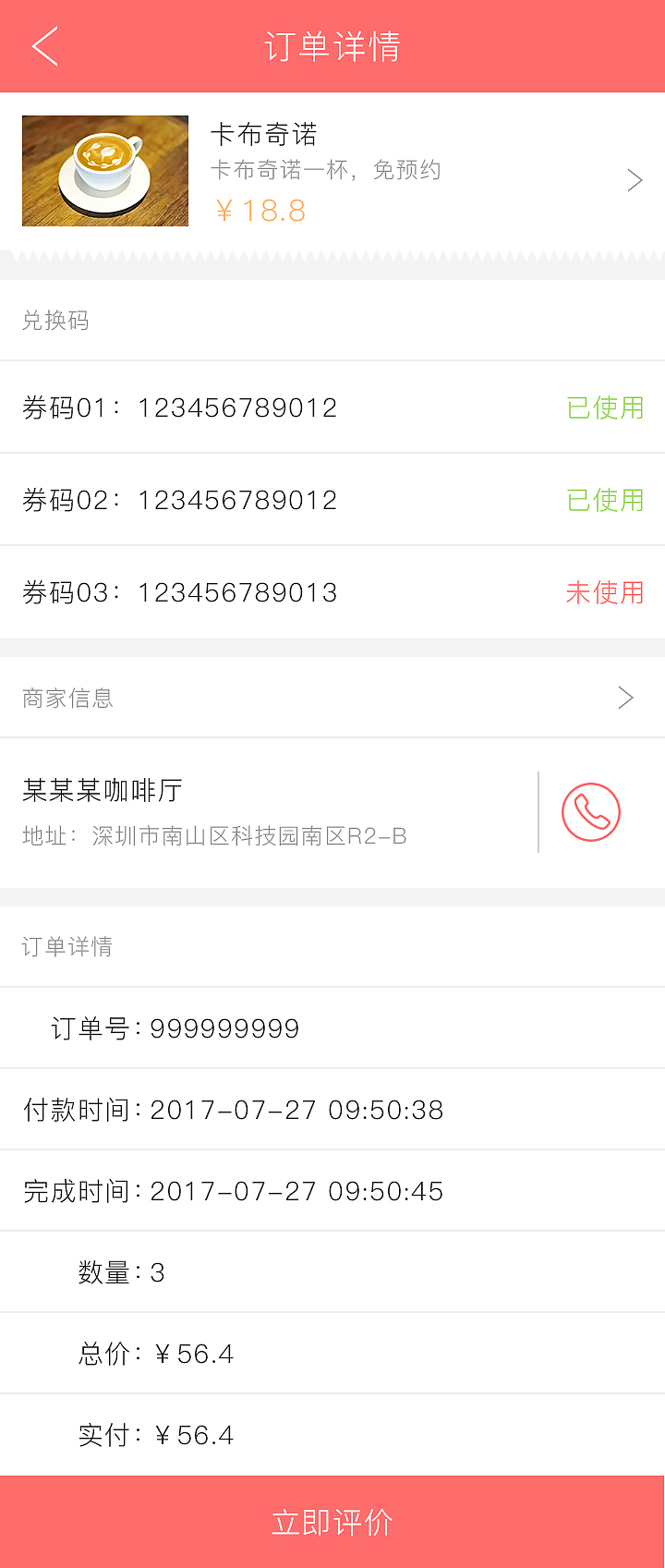The width and height of the screenshot is (665, 1568).
Task: Select the code 123456789013
Action: [x=238, y=593]
